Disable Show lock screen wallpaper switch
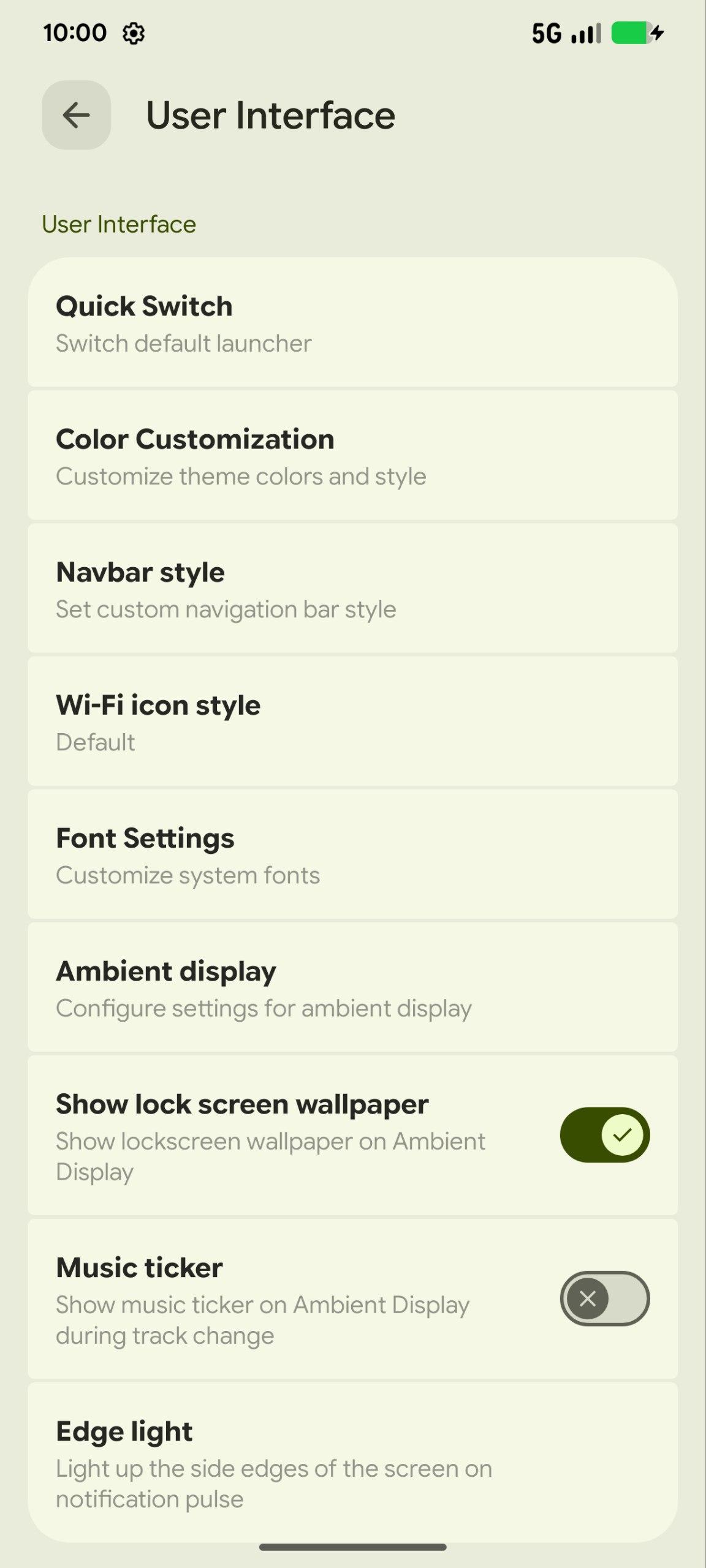This screenshot has width=706, height=1568. pos(604,1135)
